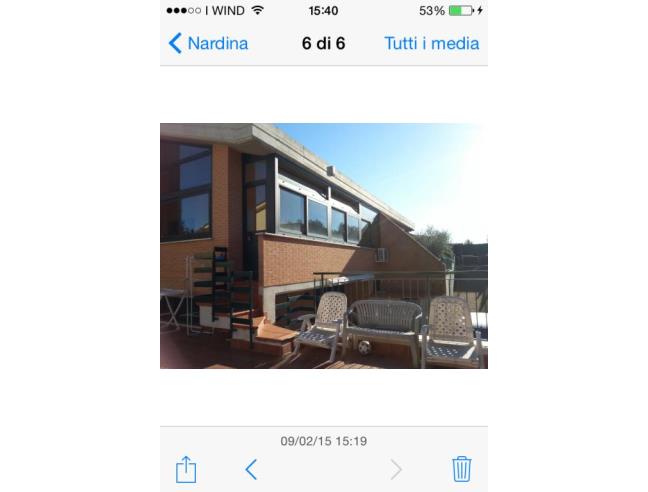Show the previous photo
The image size is (648, 492).
tap(251, 469)
